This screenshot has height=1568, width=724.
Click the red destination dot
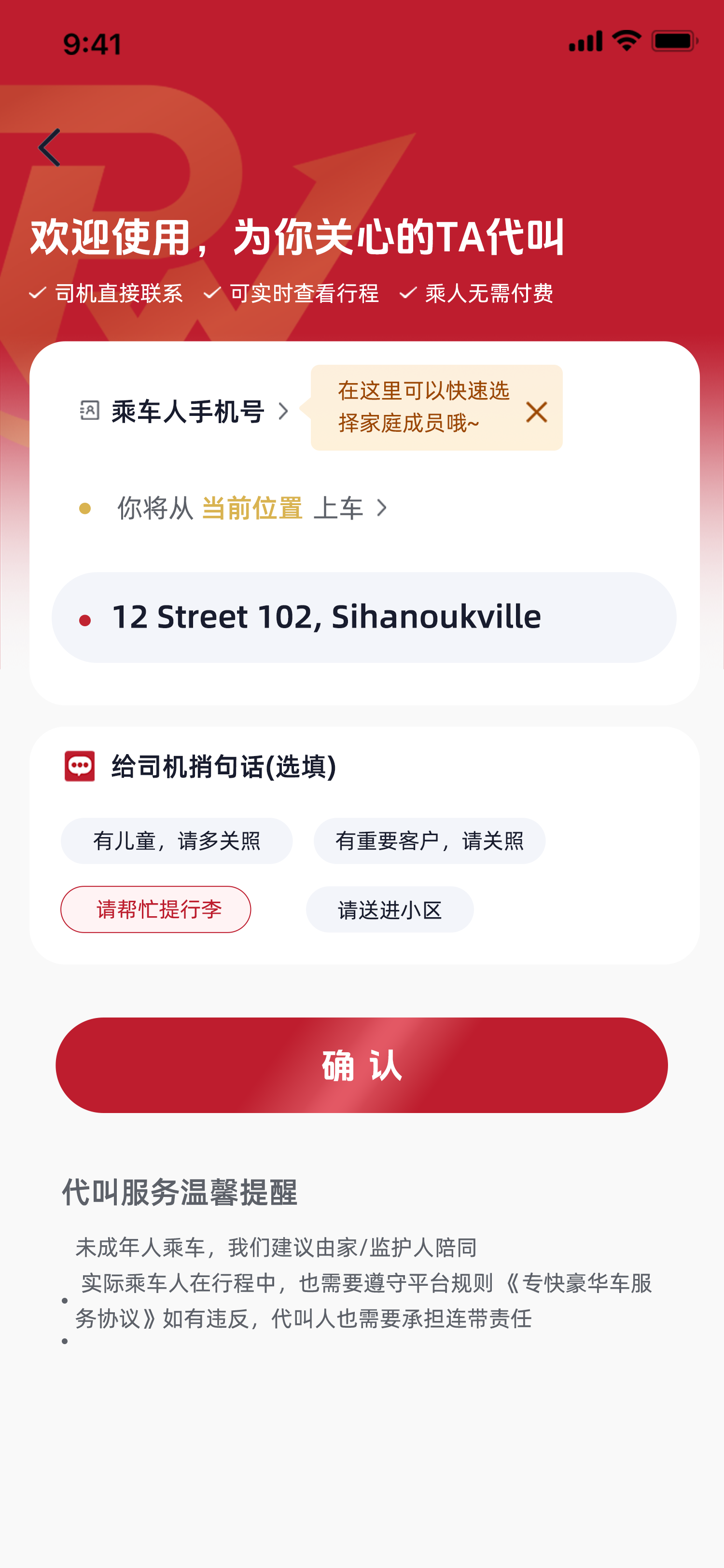tap(85, 619)
